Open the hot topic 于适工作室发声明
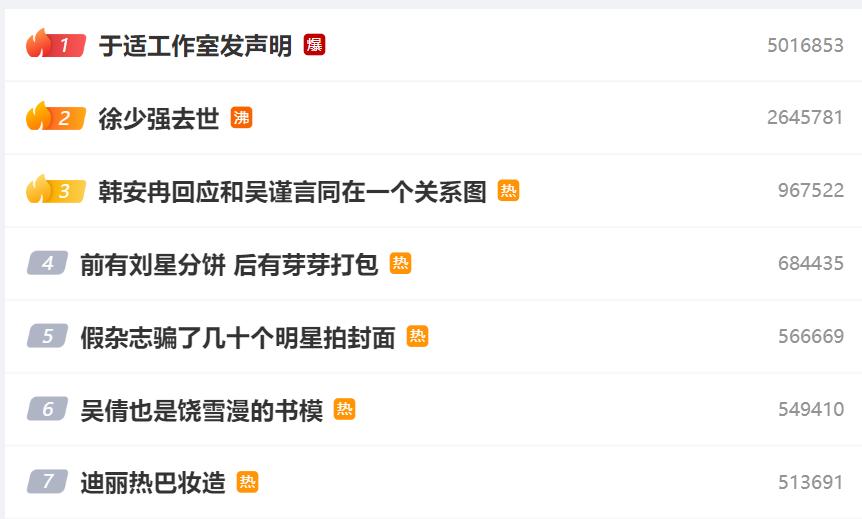This screenshot has height=519, width=862. point(195,45)
